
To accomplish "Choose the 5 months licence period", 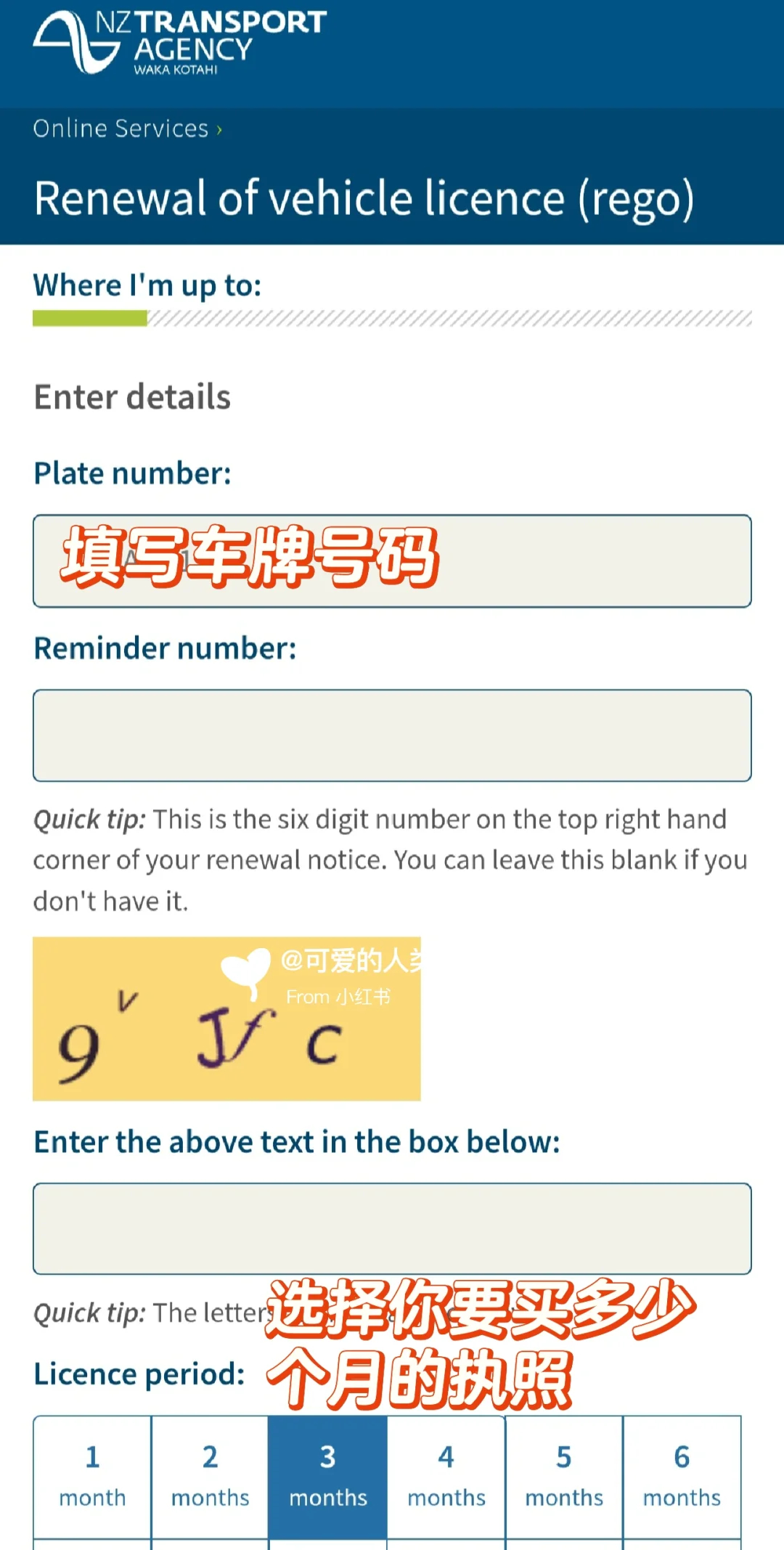I will point(564,1477).
